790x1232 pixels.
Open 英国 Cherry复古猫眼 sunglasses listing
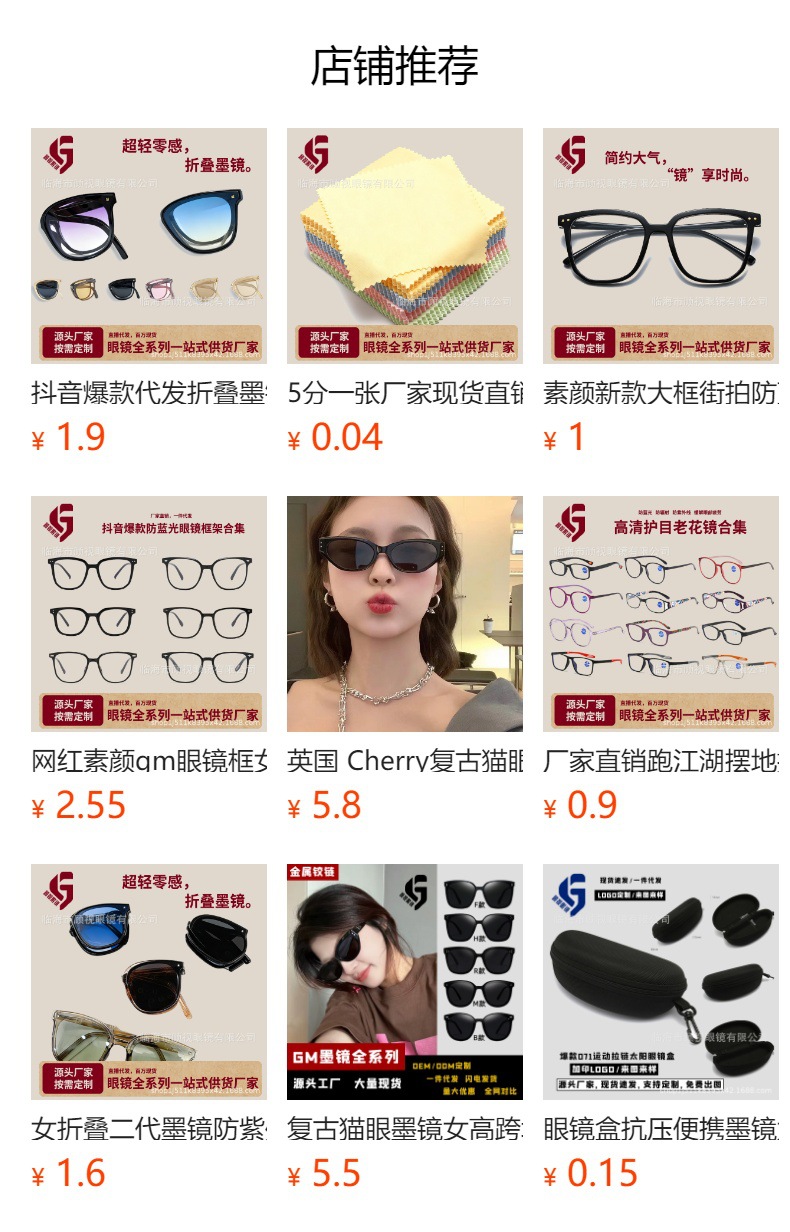click(x=405, y=614)
